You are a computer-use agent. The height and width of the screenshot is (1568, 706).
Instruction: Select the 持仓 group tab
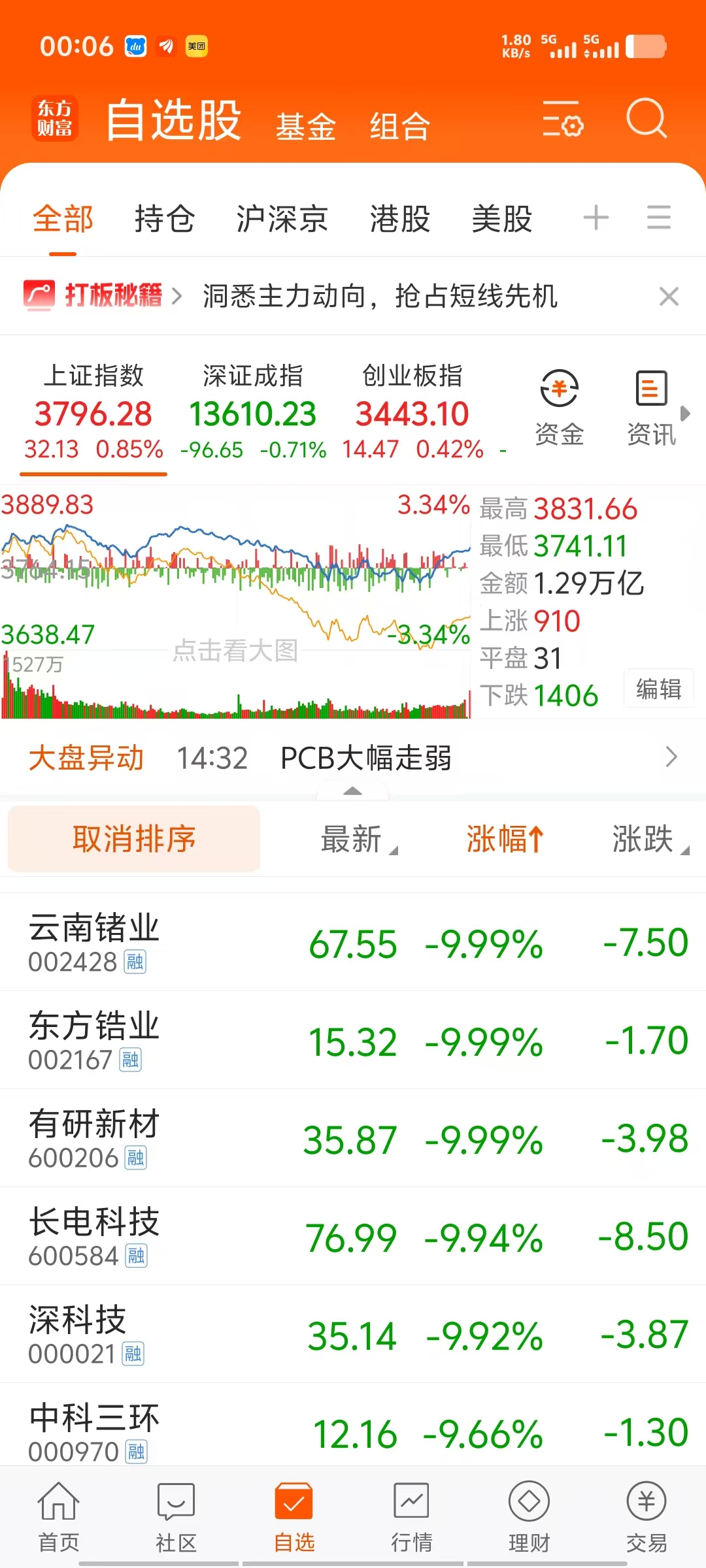click(x=165, y=218)
